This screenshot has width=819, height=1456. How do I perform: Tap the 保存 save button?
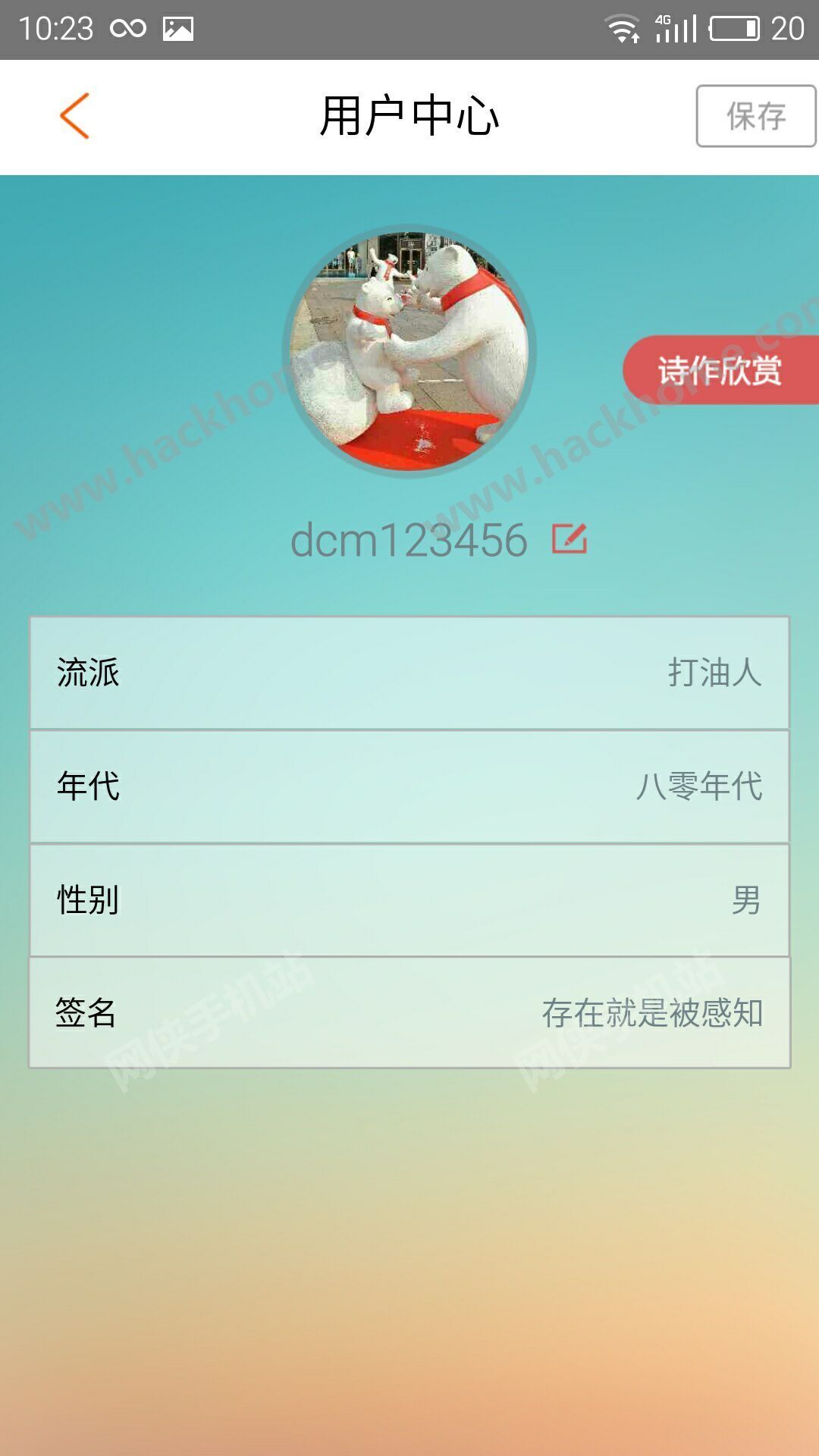[x=756, y=116]
